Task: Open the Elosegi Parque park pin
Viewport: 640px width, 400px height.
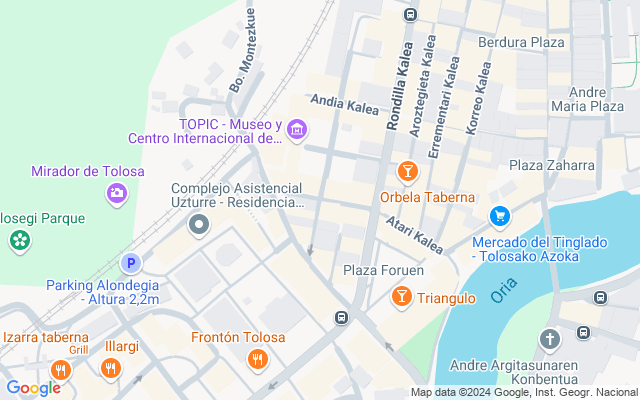Action: pyautogui.click(x=18, y=240)
